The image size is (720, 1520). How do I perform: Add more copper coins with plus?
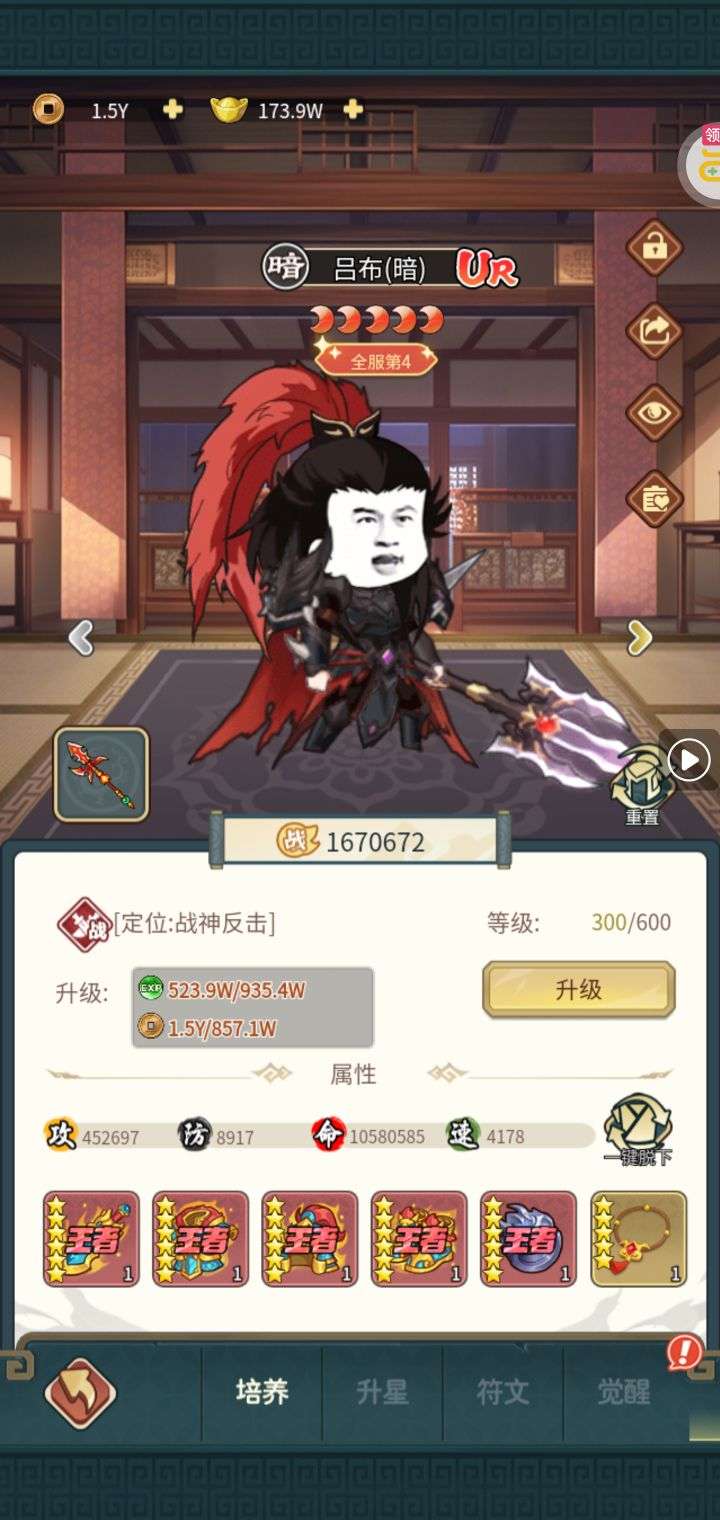tap(173, 110)
